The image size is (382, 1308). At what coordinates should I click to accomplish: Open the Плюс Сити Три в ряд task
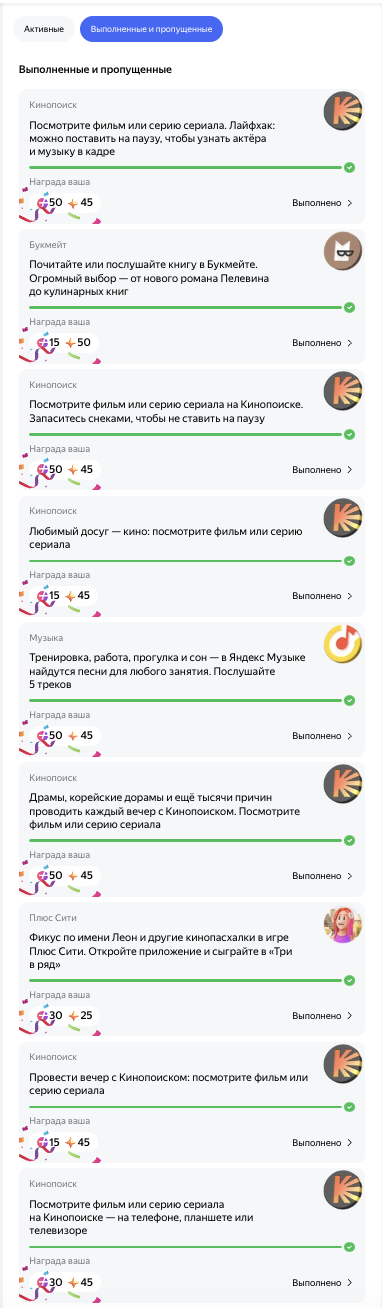(x=191, y=968)
